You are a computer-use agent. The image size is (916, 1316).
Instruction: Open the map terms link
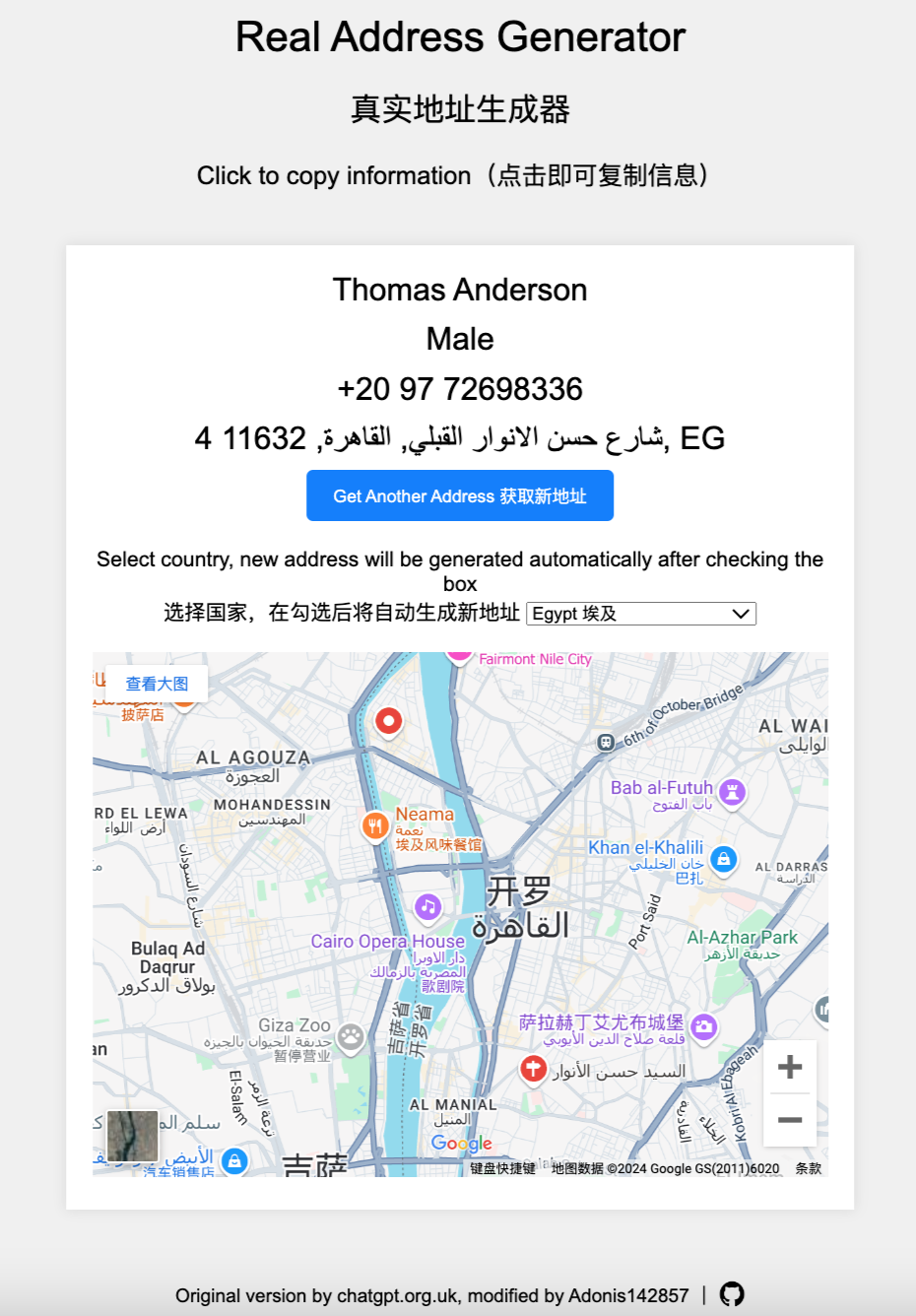(x=808, y=1168)
